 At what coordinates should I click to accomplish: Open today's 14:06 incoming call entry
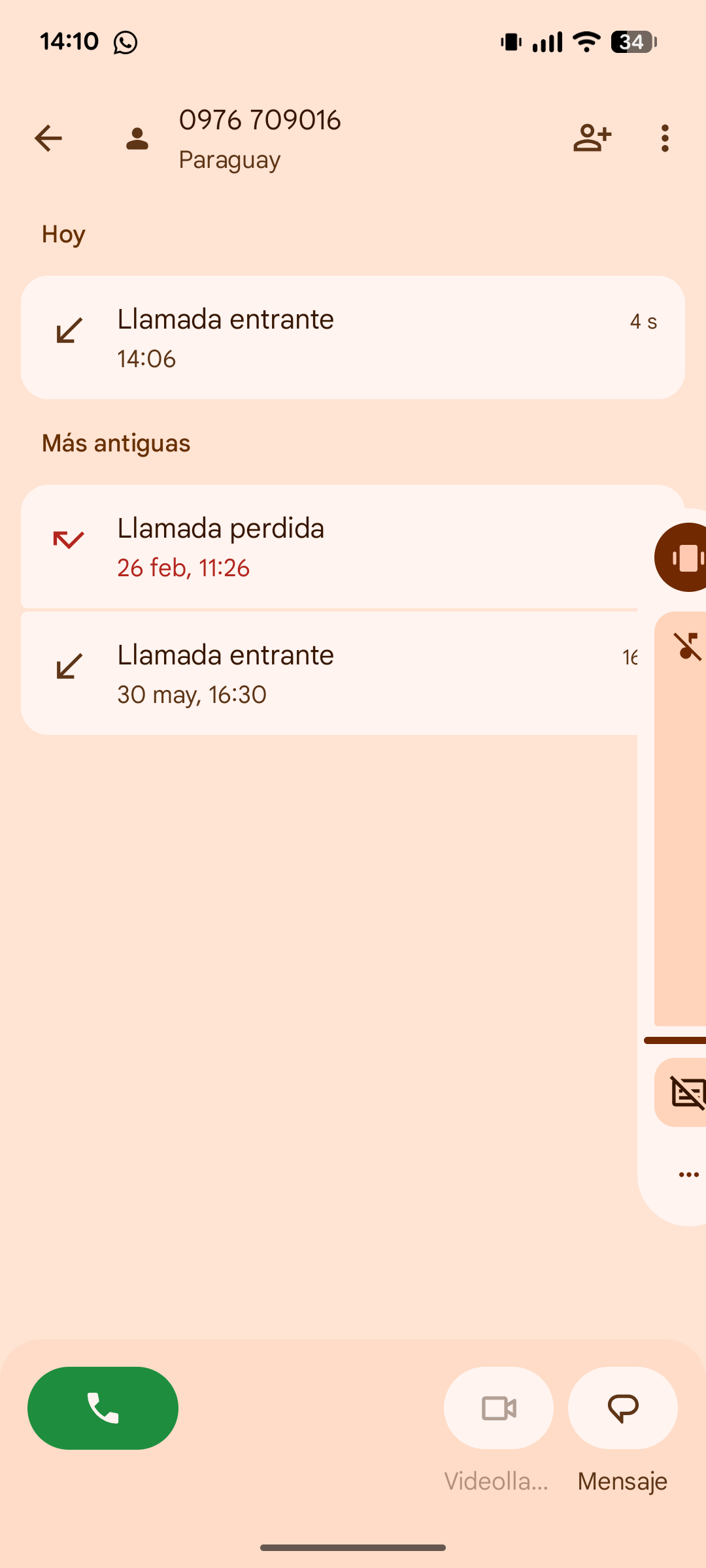[x=353, y=338]
